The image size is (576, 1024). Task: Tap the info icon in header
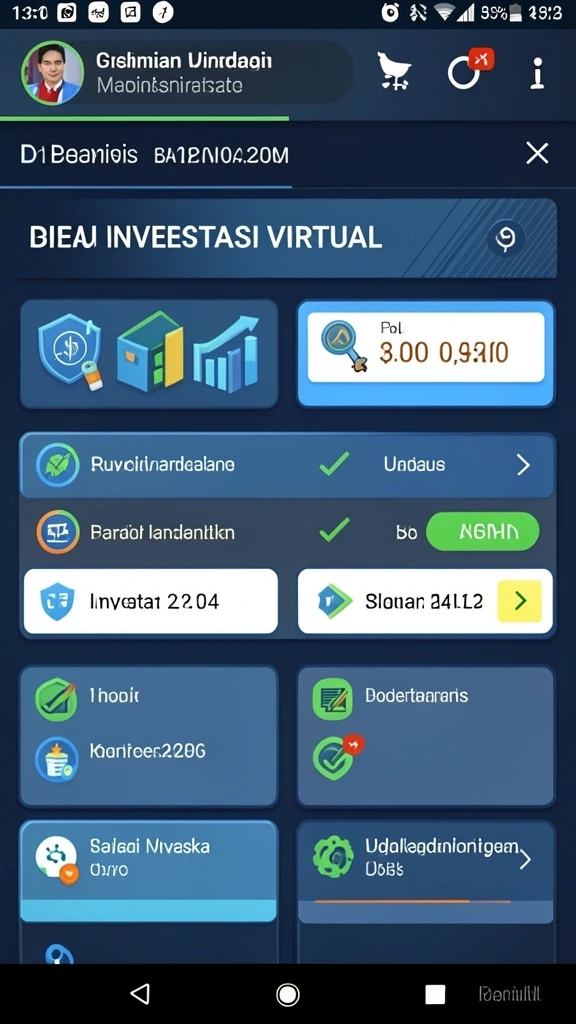(537, 72)
